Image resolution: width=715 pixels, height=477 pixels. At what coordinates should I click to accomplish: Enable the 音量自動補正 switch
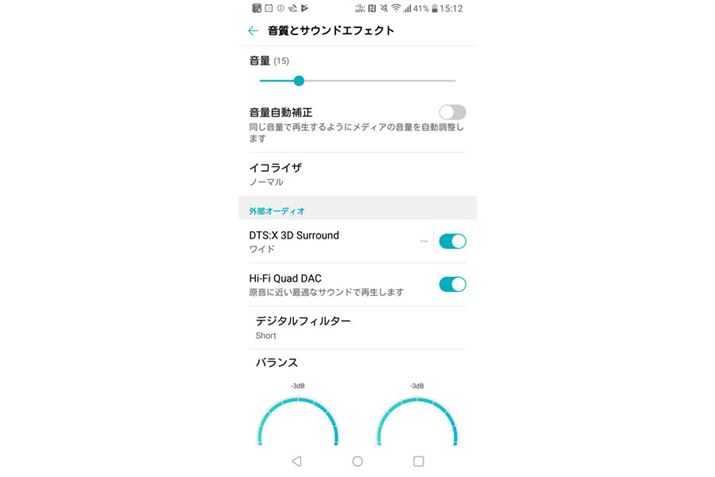(x=452, y=112)
